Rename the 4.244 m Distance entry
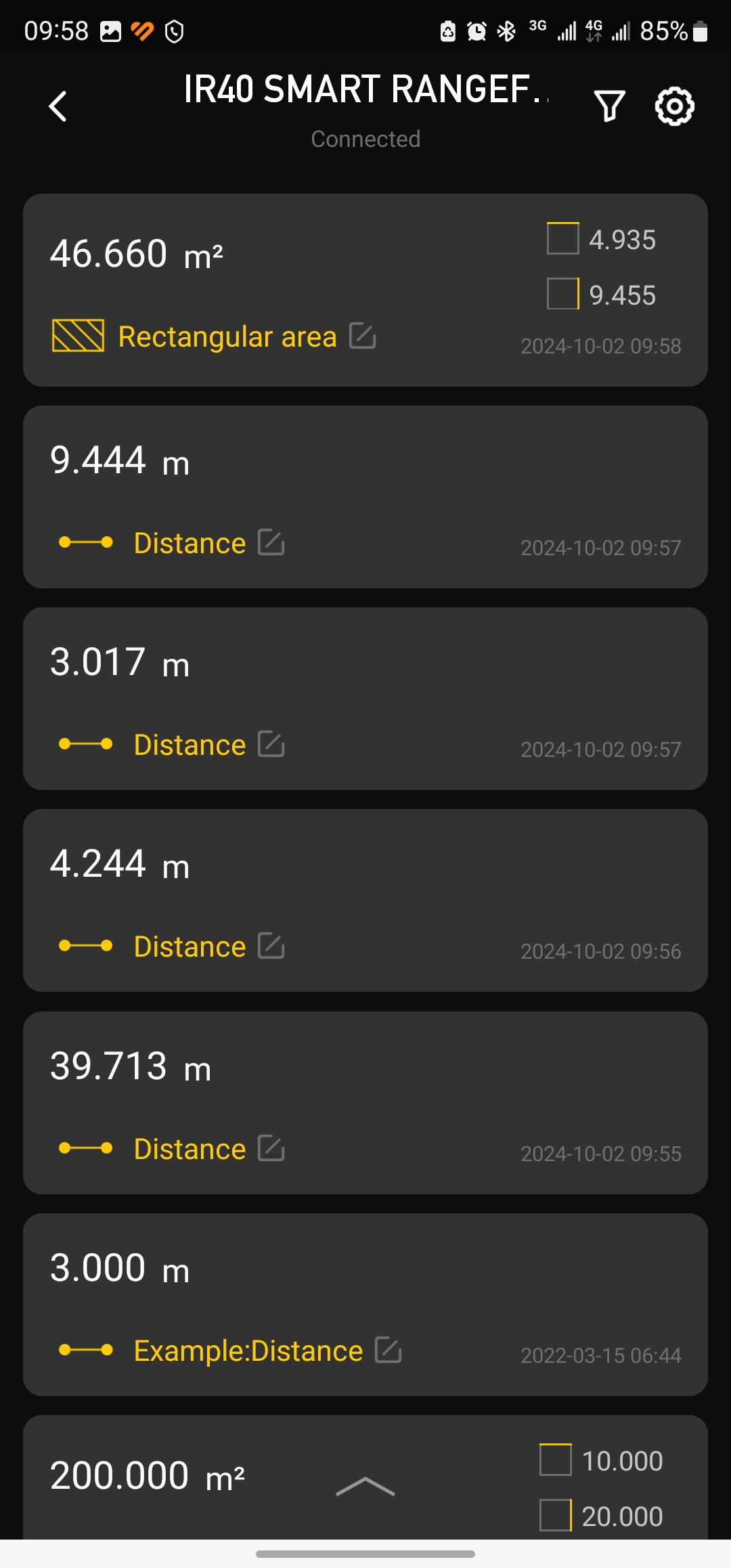The height and width of the screenshot is (1568, 731). (x=271, y=946)
